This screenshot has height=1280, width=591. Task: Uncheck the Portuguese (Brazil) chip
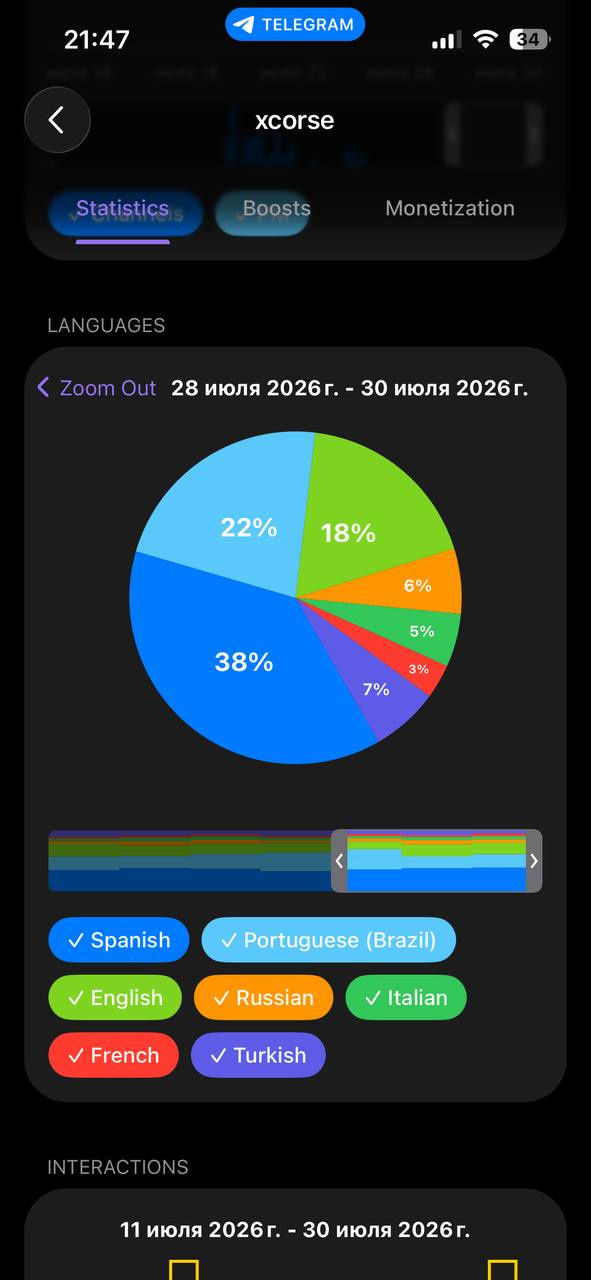(328, 940)
